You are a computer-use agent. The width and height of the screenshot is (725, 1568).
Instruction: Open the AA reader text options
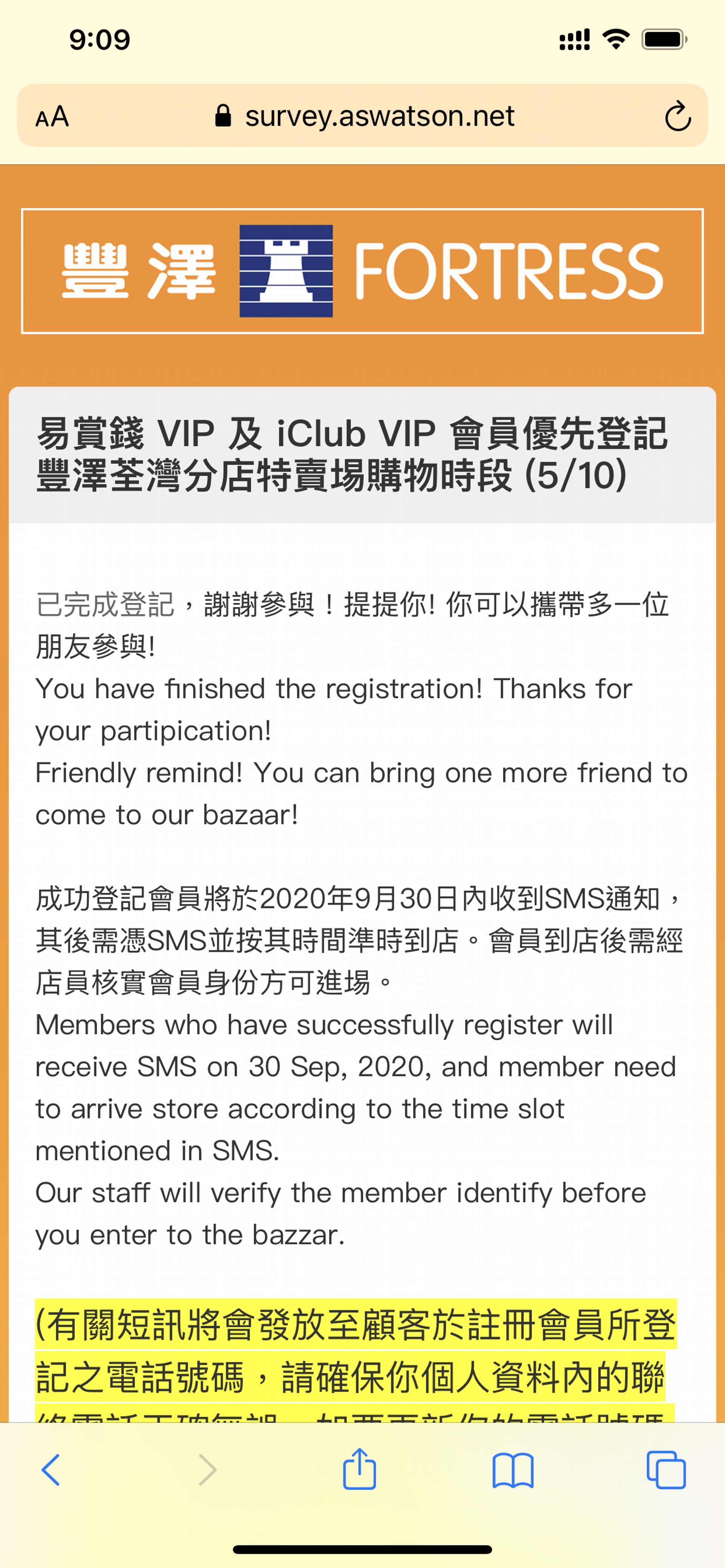pyautogui.click(x=52, y=116)
